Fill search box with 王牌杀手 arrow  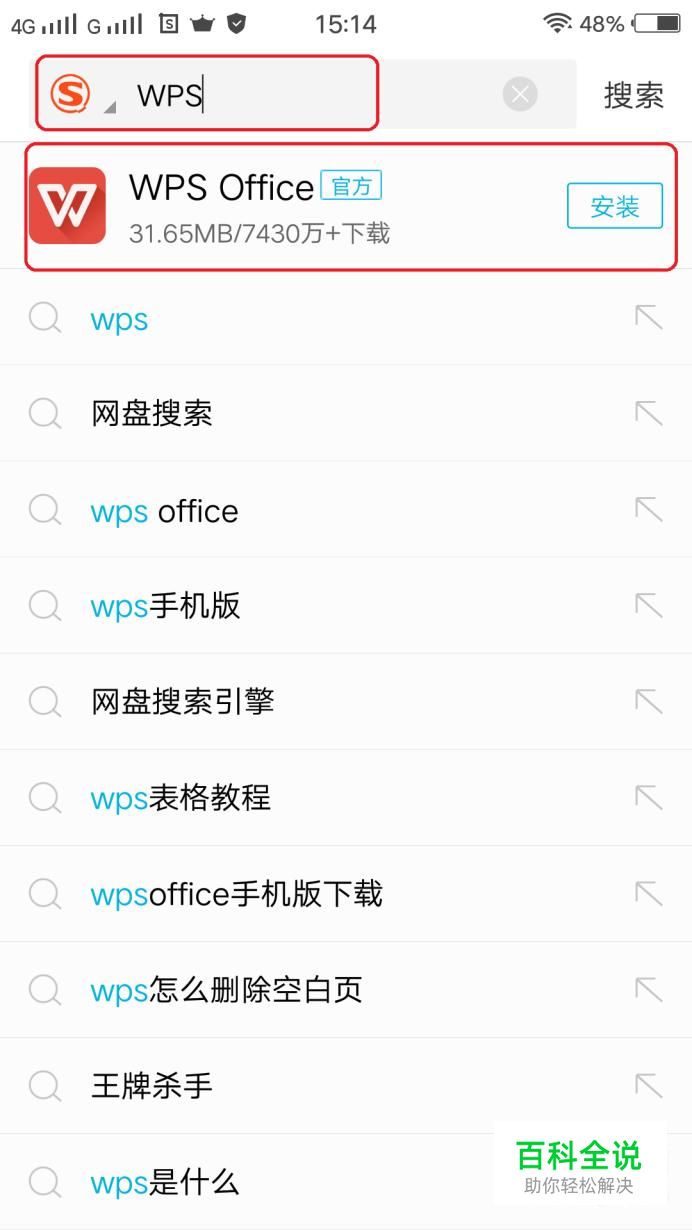pos(649,1085)
